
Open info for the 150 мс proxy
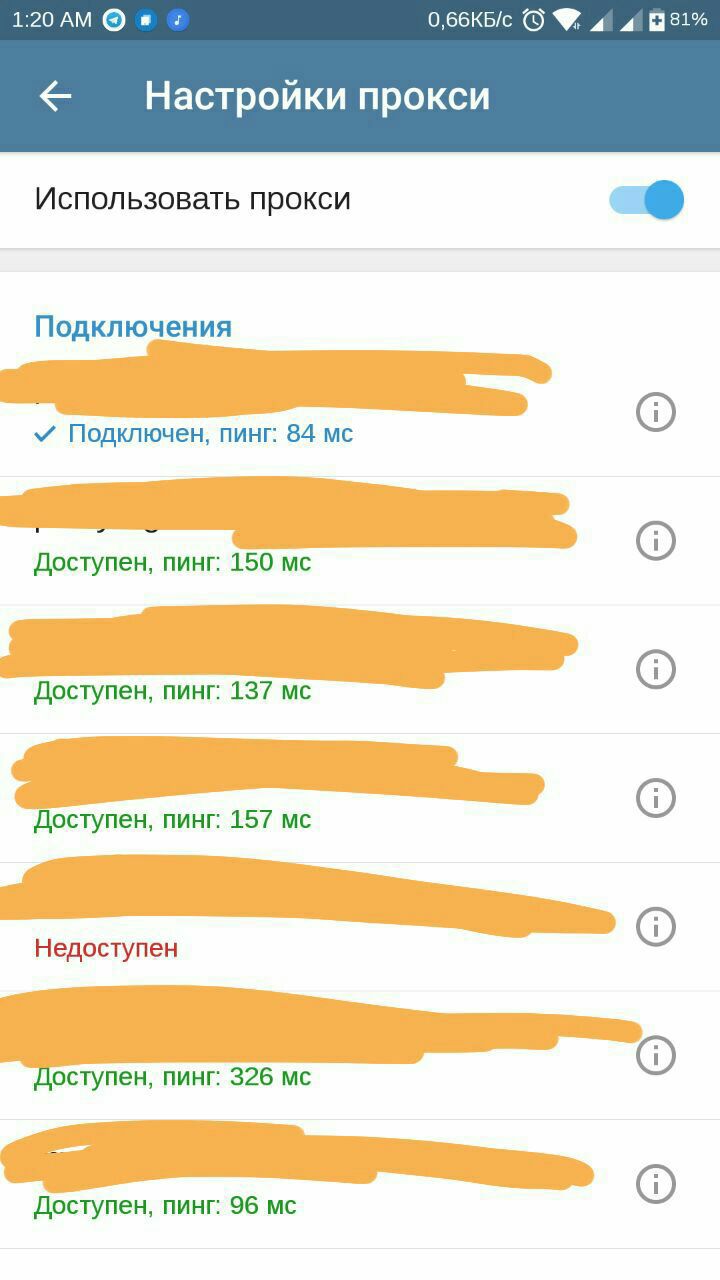coord(656,541)
